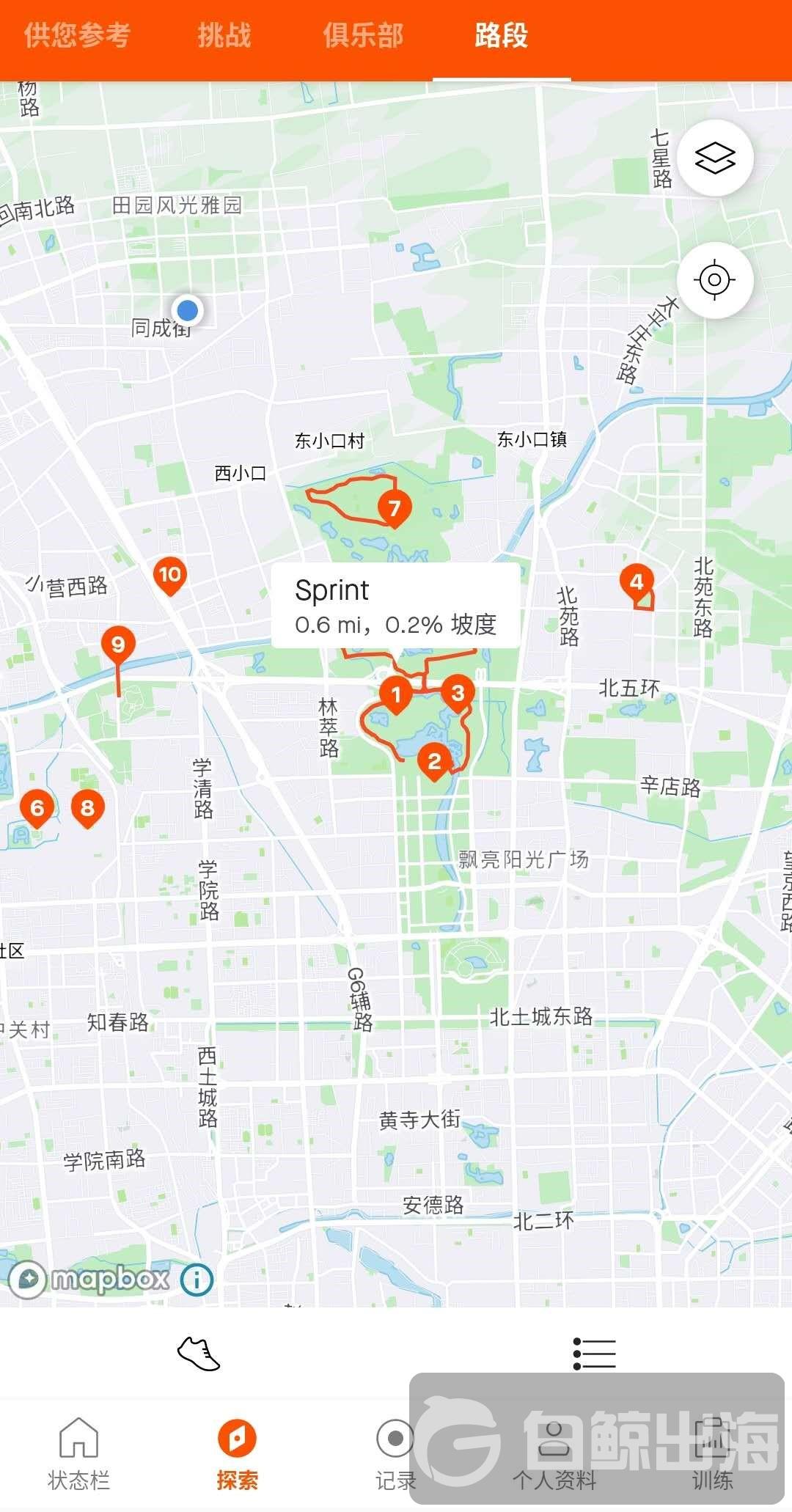792x1512 pixels.
Task: Choose the running shoe sport filter
Action: click(x=199, y=1354)
